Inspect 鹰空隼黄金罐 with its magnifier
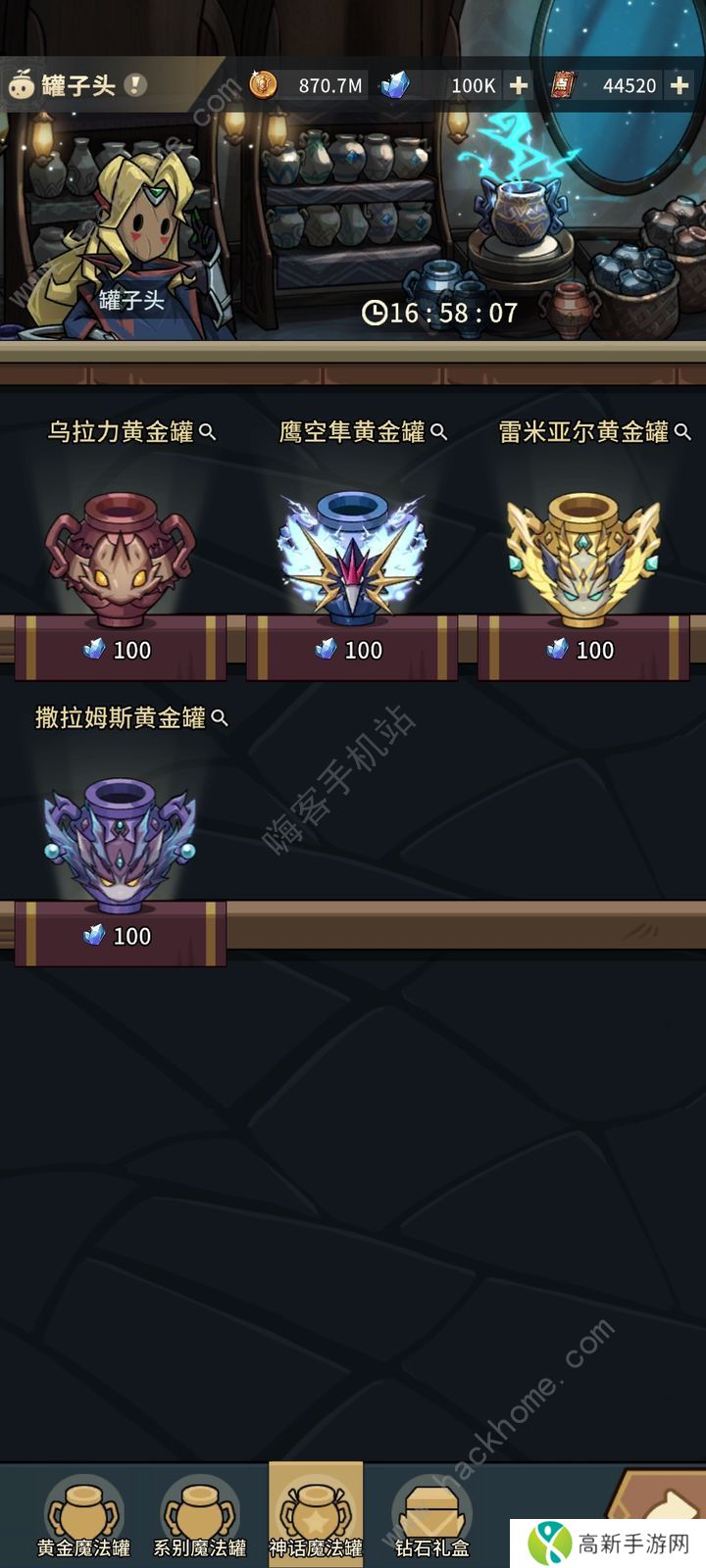This screenshot has height=1568, width=706. (x=439, y=431)
